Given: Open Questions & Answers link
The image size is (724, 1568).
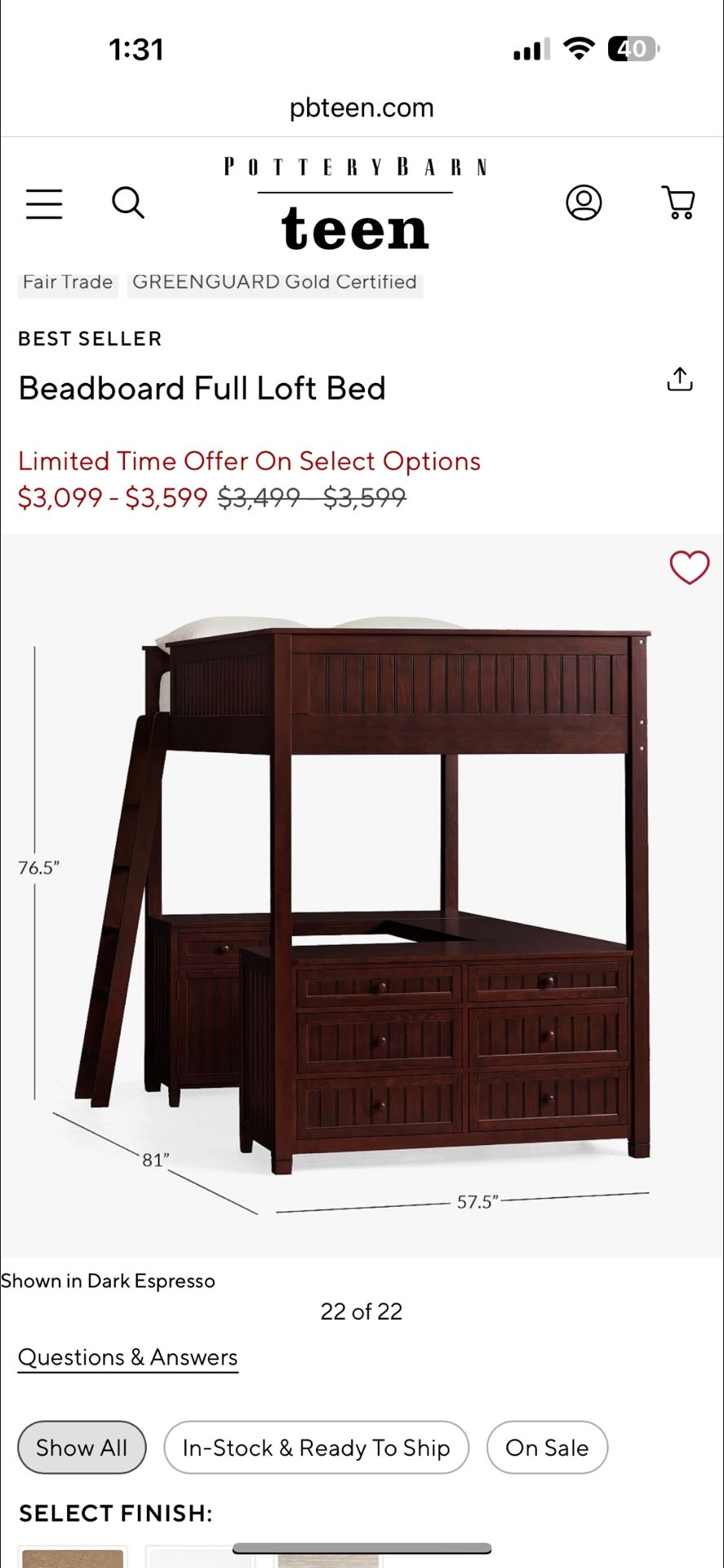Looking at the screenshot, I should [x=127, y=1357].
